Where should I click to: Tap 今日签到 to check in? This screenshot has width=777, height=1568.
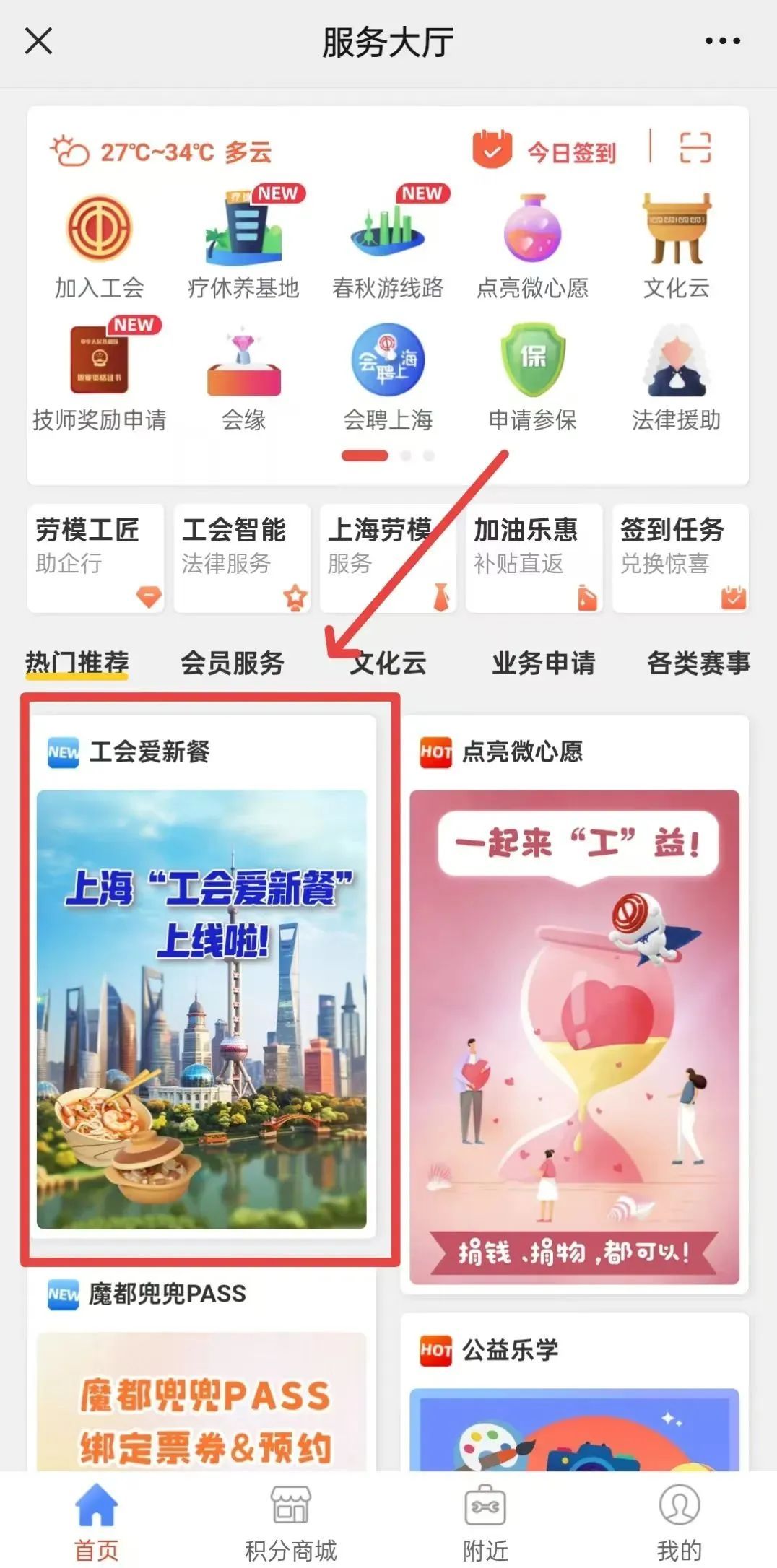coord(545,151)
